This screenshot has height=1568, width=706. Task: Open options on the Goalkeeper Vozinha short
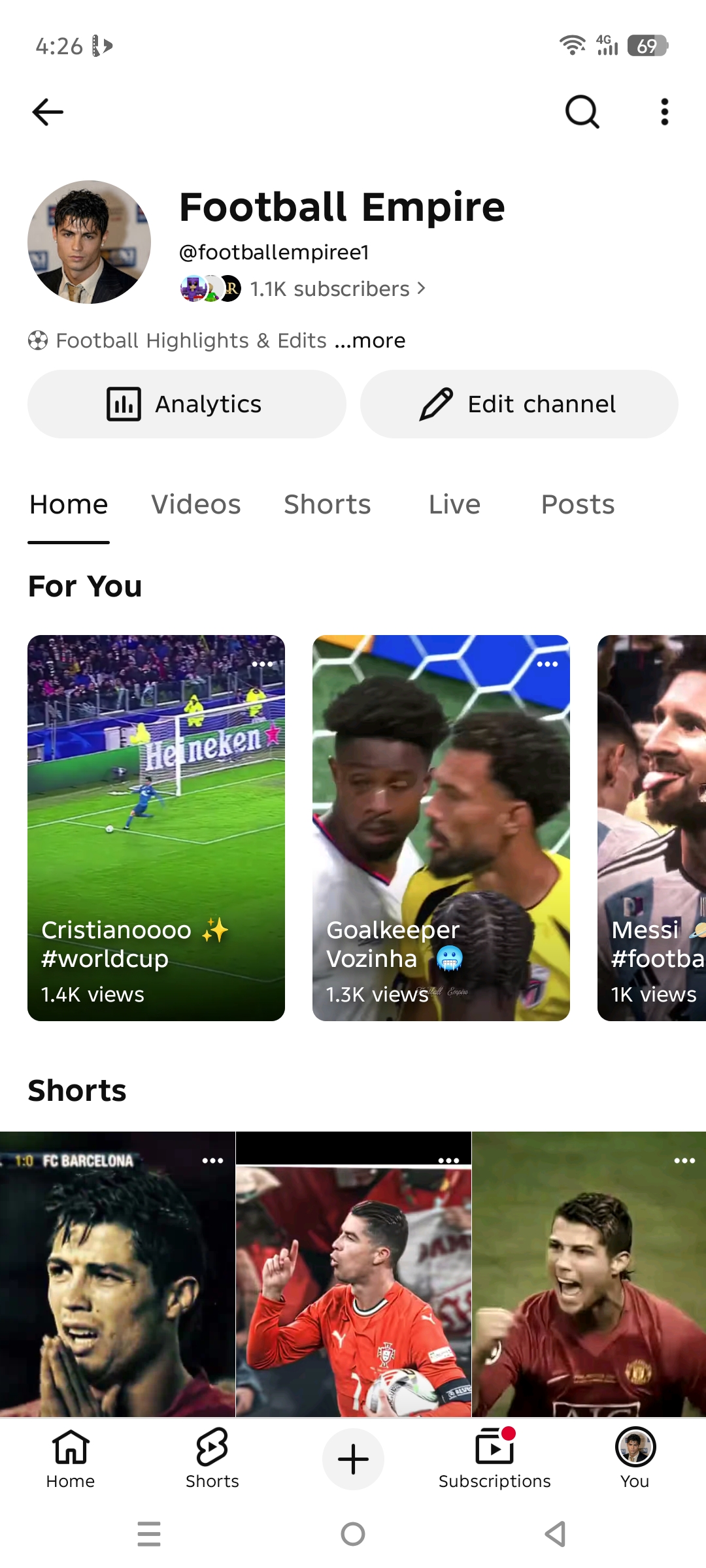[547, 664]
